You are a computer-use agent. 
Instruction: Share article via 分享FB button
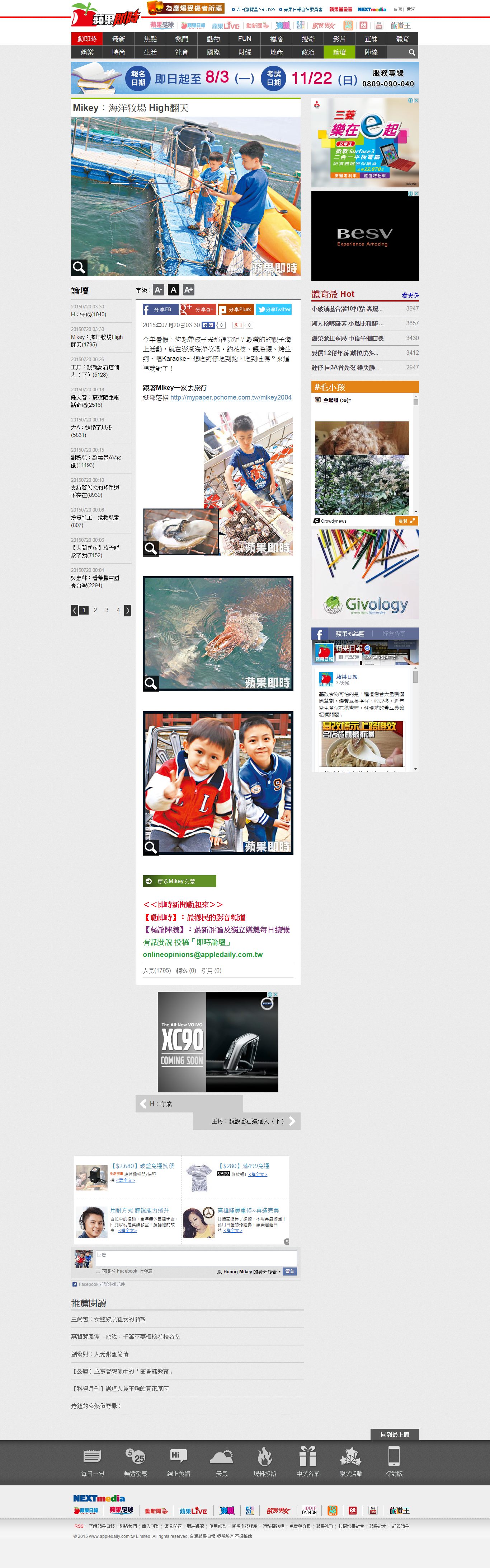pos(160,309)
